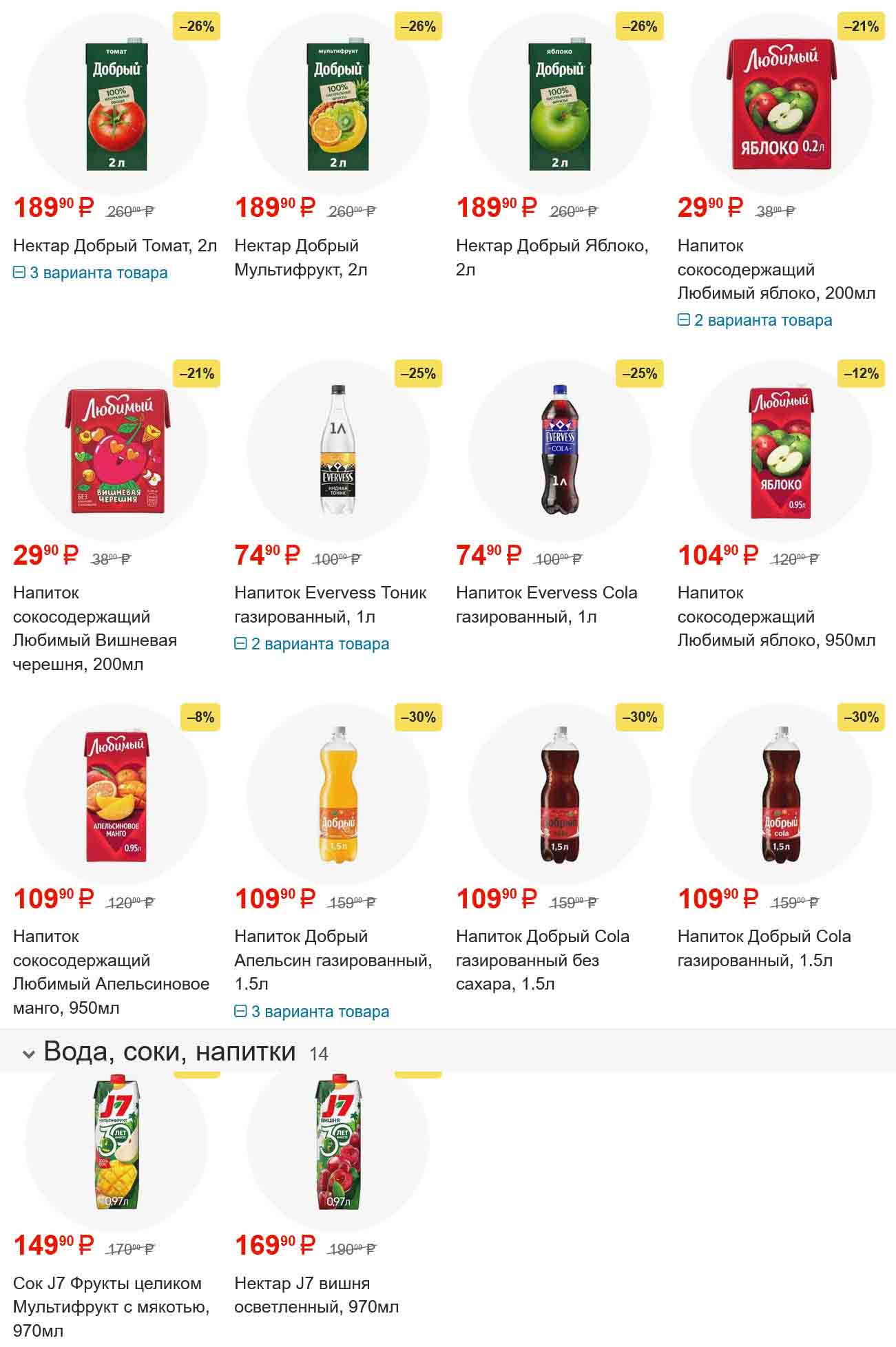Screen dimensions: 896x1347
Task: Open Любимый яблоко 200мл product
Action: [776, 269]
